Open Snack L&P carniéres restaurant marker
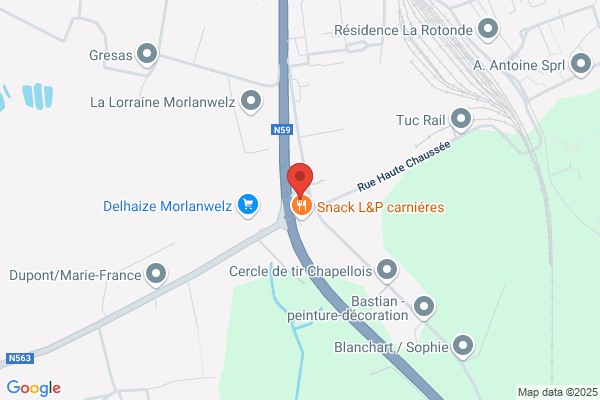The image size is (600, 400). [302, 206]
